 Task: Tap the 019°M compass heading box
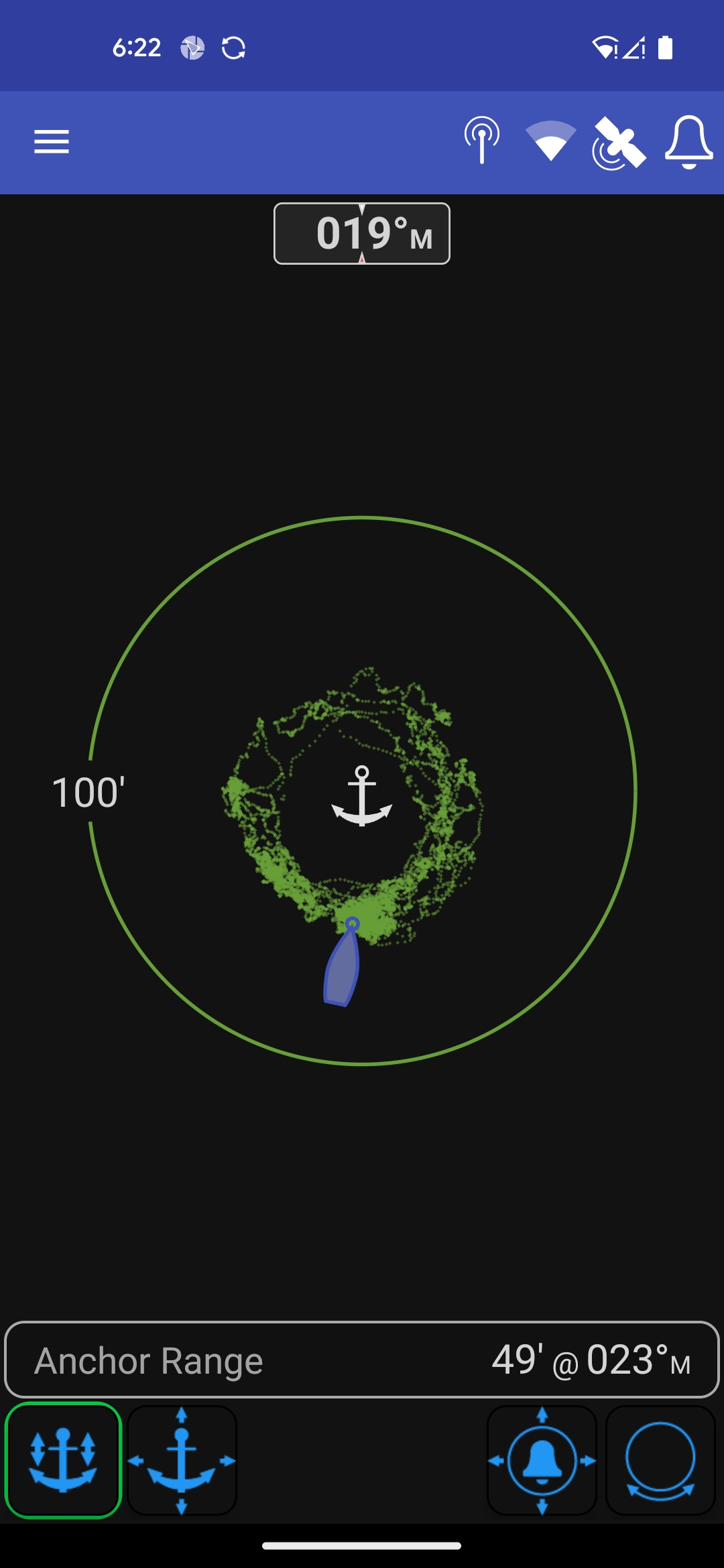pos(362,233)
